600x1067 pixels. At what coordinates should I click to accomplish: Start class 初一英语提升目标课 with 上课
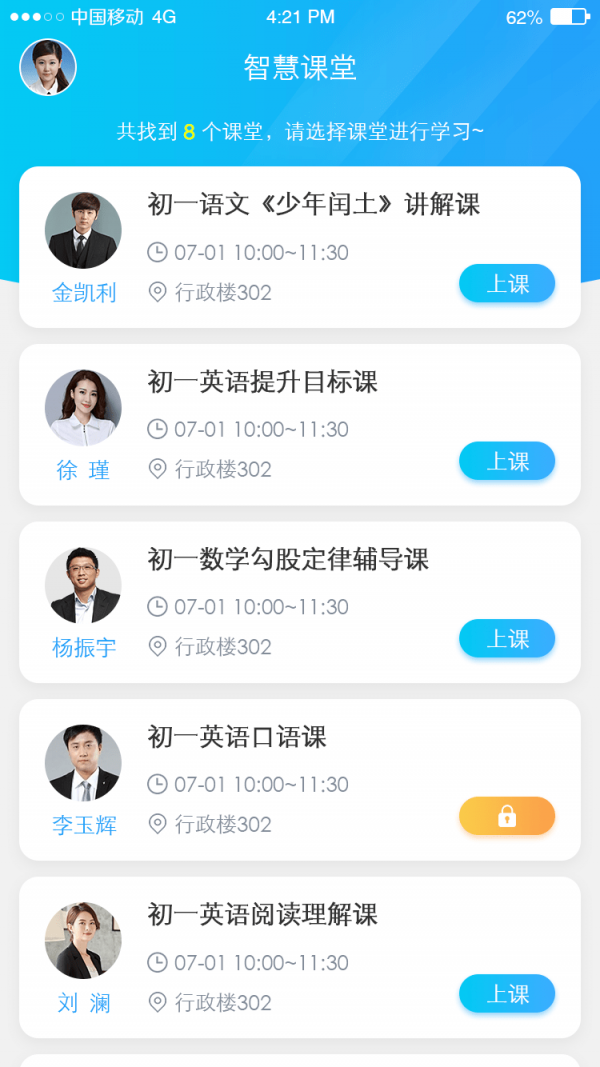[x=507, y=461]
